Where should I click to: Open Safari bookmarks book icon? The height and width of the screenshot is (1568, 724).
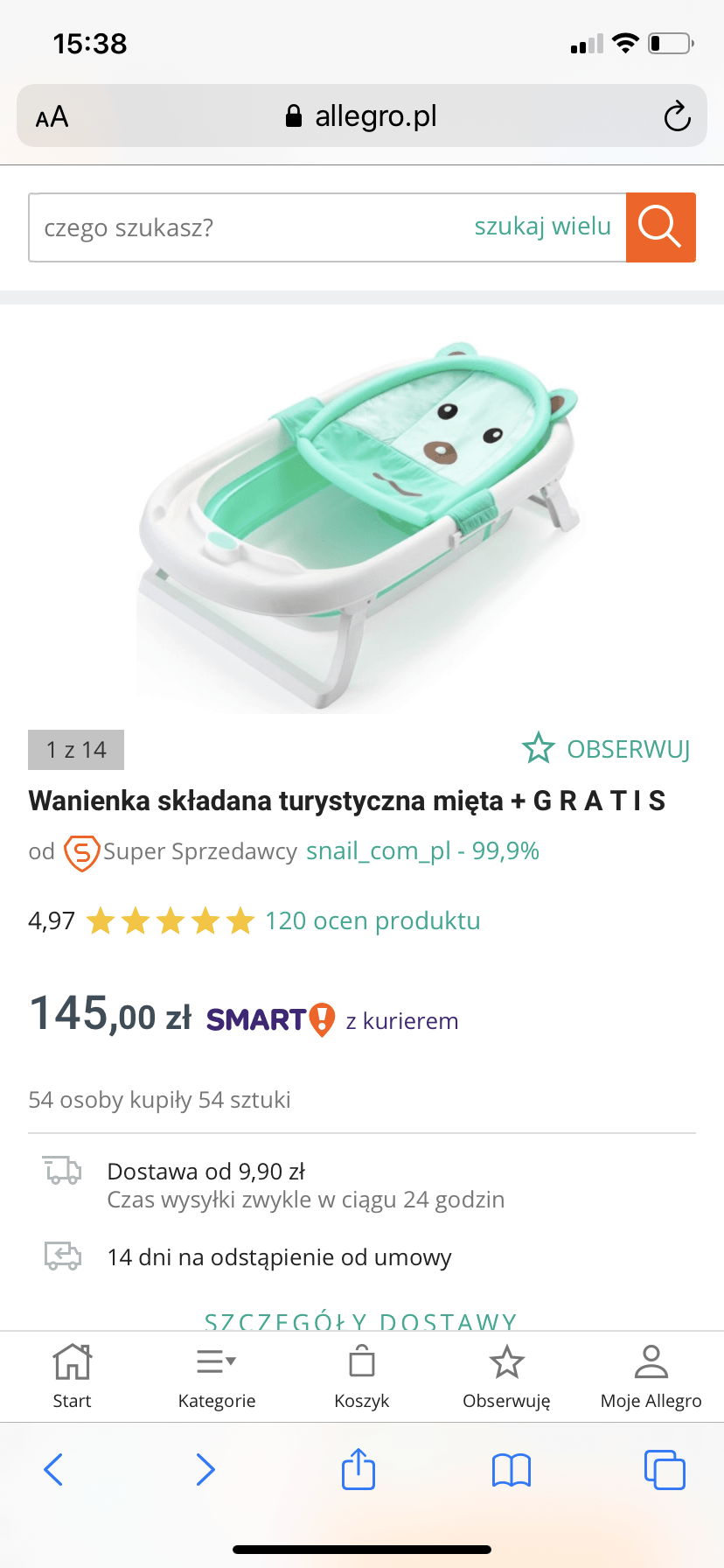tap(511, 1469)
